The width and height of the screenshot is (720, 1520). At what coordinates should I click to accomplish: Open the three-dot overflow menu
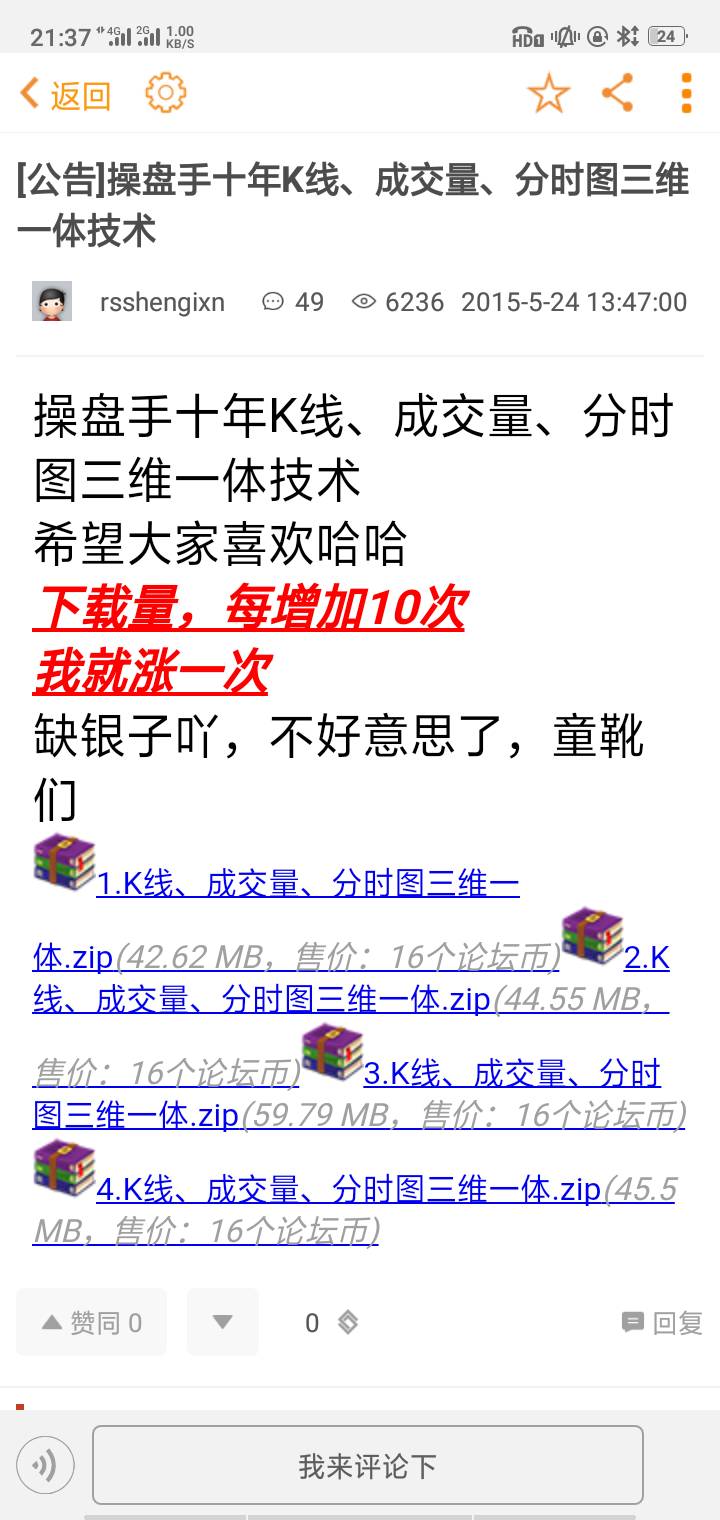point(686,93)
